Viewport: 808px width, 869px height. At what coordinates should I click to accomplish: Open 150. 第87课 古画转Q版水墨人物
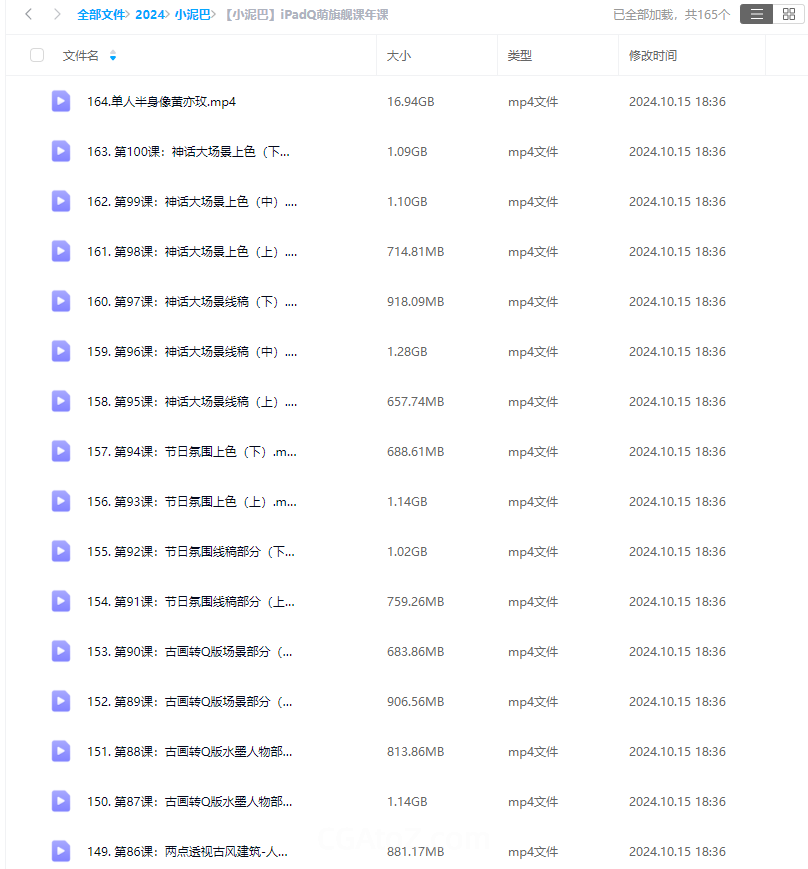tap(190, 802)
